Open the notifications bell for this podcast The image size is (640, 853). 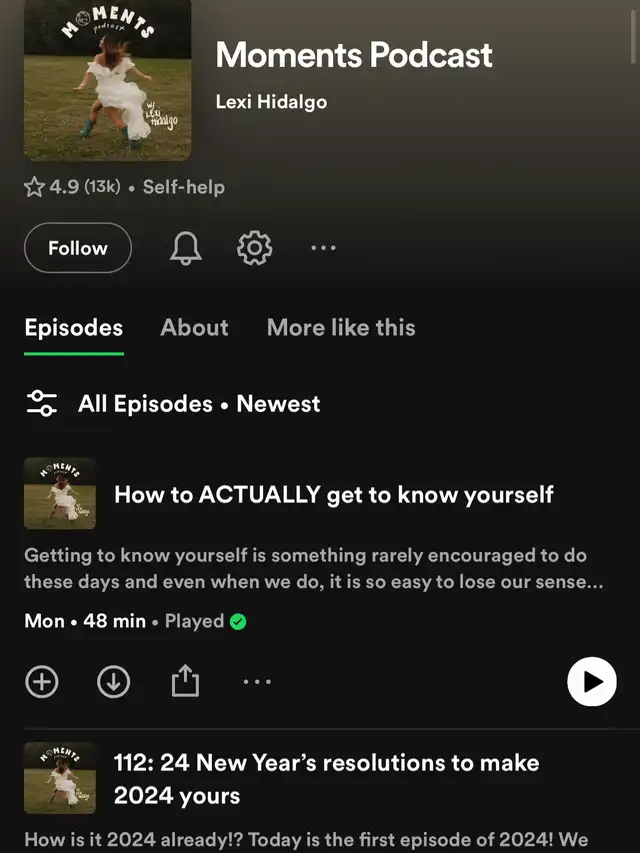(186, 248)
